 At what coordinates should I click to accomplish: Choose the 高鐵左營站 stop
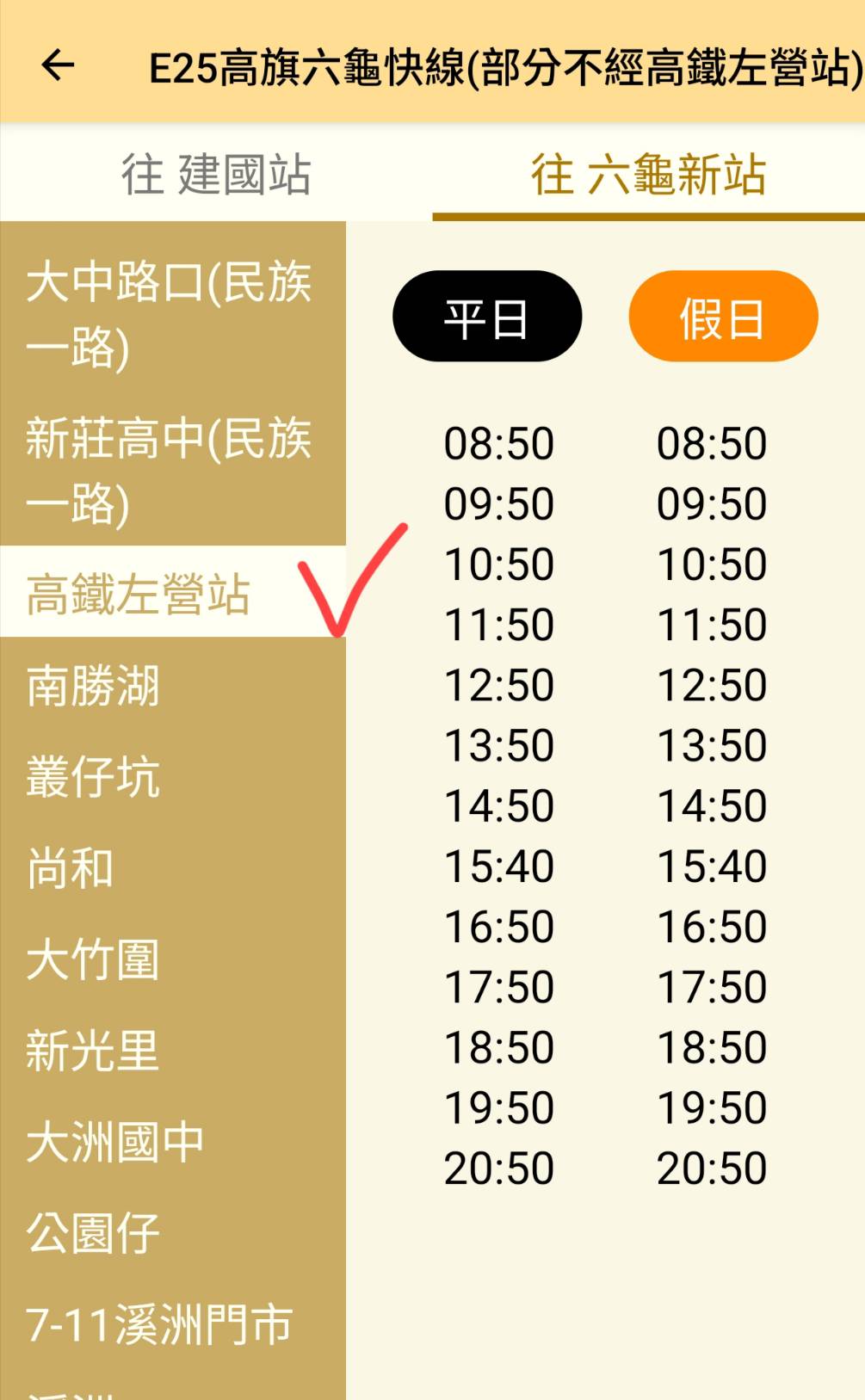[x=173, y=592]
